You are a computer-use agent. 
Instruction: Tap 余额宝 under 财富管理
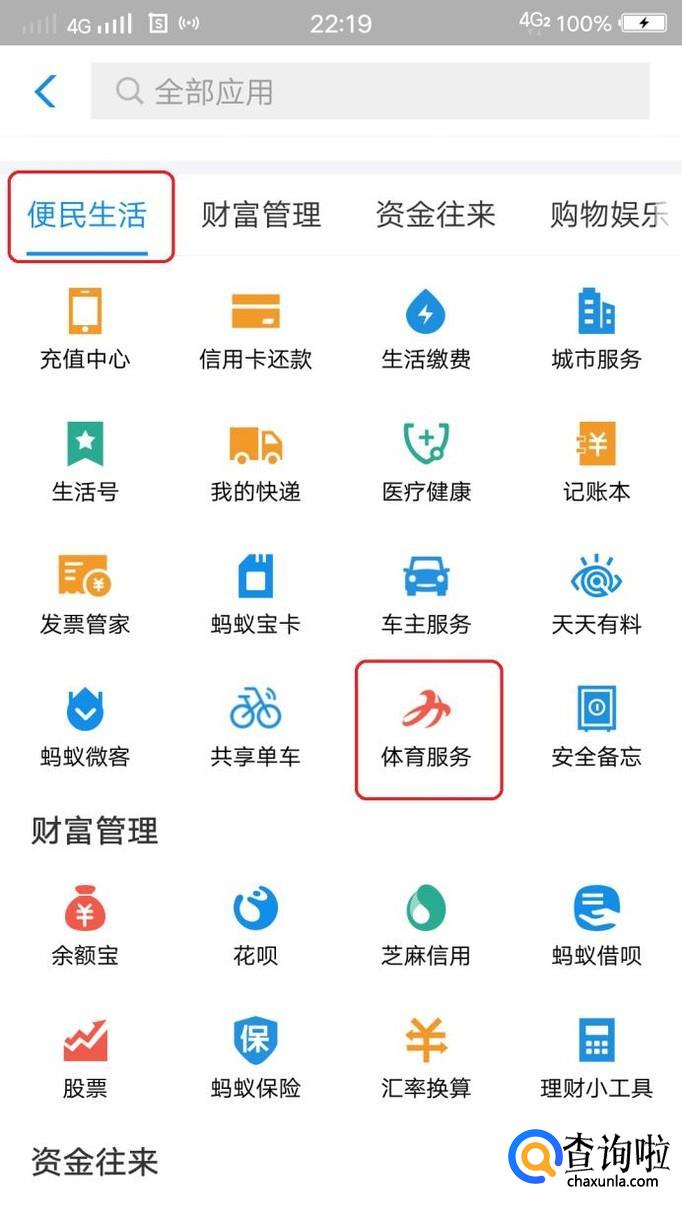(x=85, y=924)
